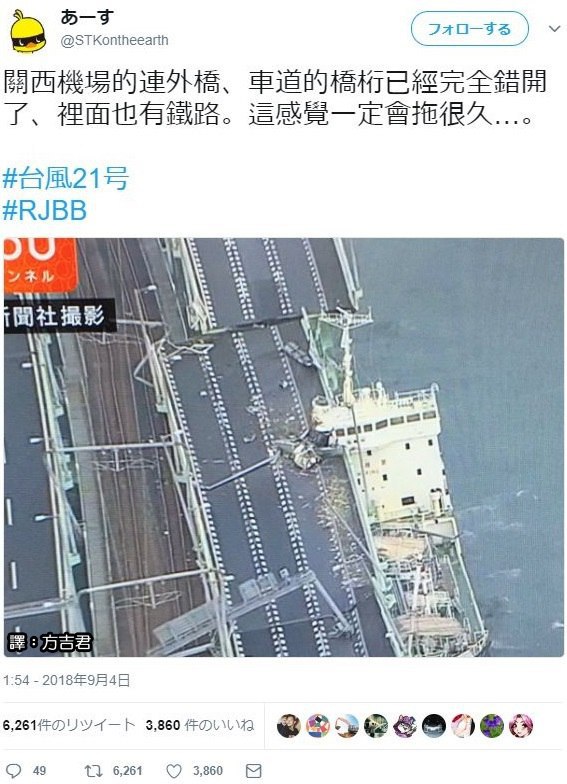View the 6,261 retweets list
This screenshot has width=567, height=784.
(x=69, y=724)
